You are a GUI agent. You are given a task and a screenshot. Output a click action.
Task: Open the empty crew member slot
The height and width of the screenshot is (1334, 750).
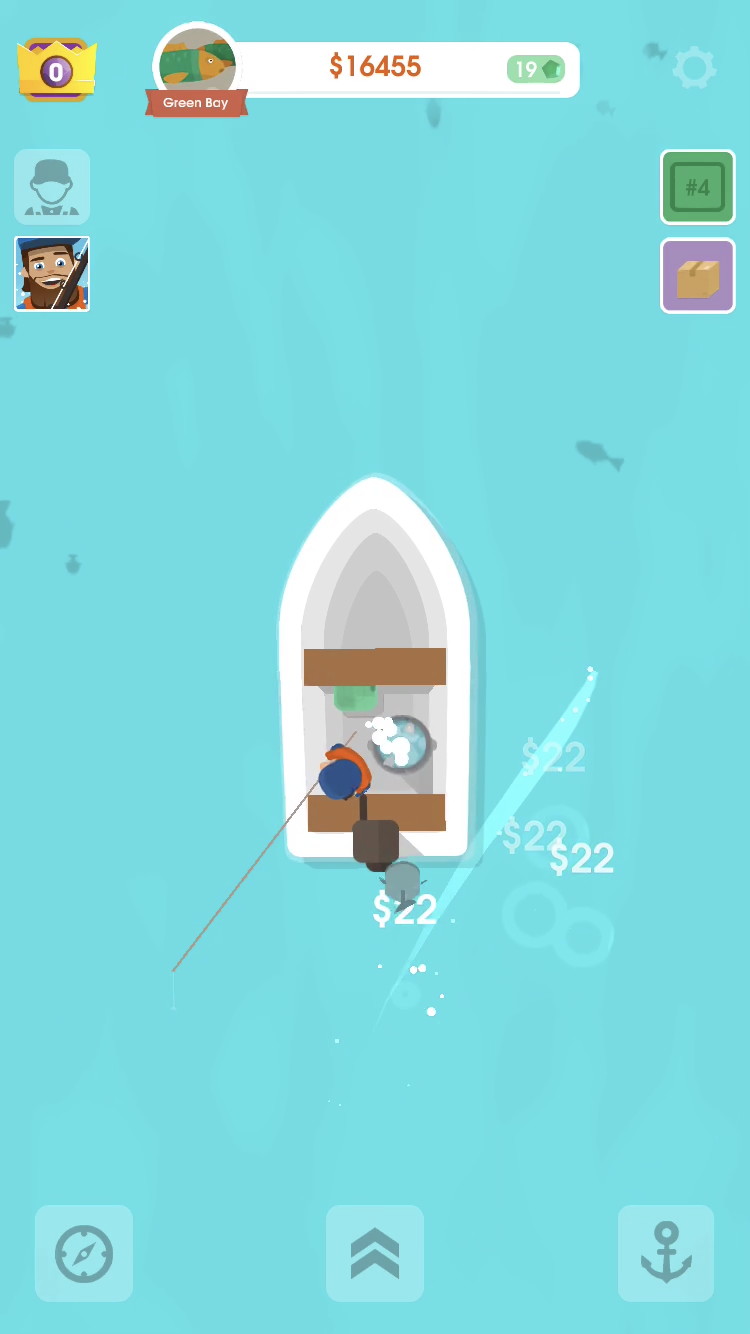(52, 187)
